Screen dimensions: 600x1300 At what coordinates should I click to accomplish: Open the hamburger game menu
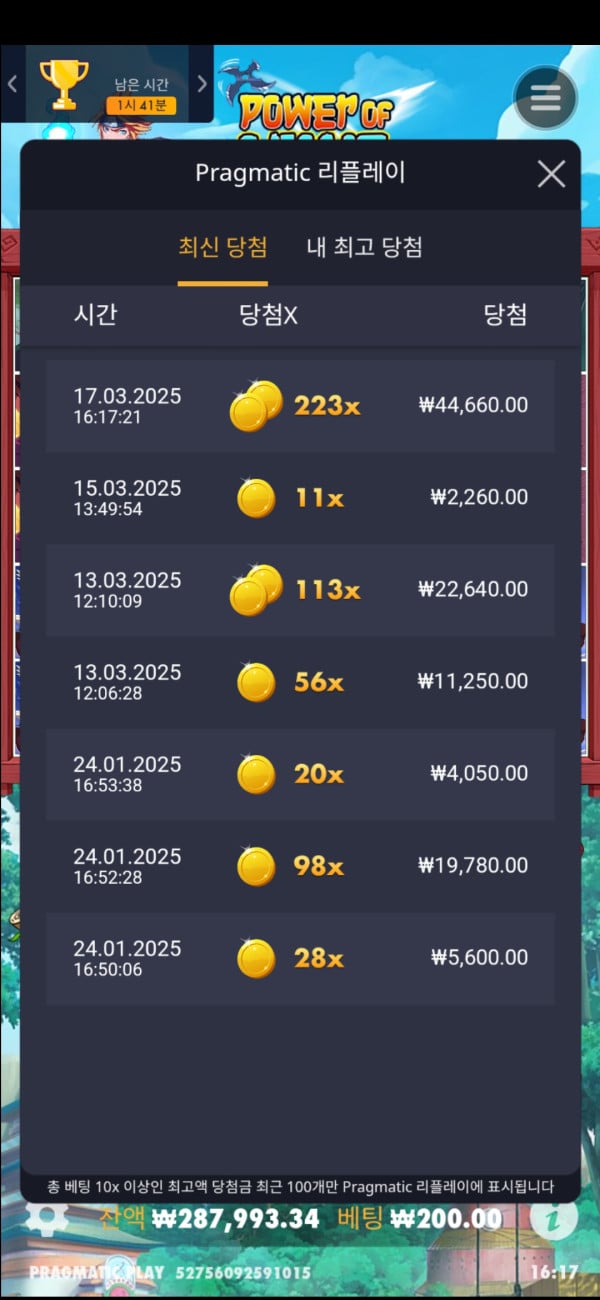tap(545, 98)
